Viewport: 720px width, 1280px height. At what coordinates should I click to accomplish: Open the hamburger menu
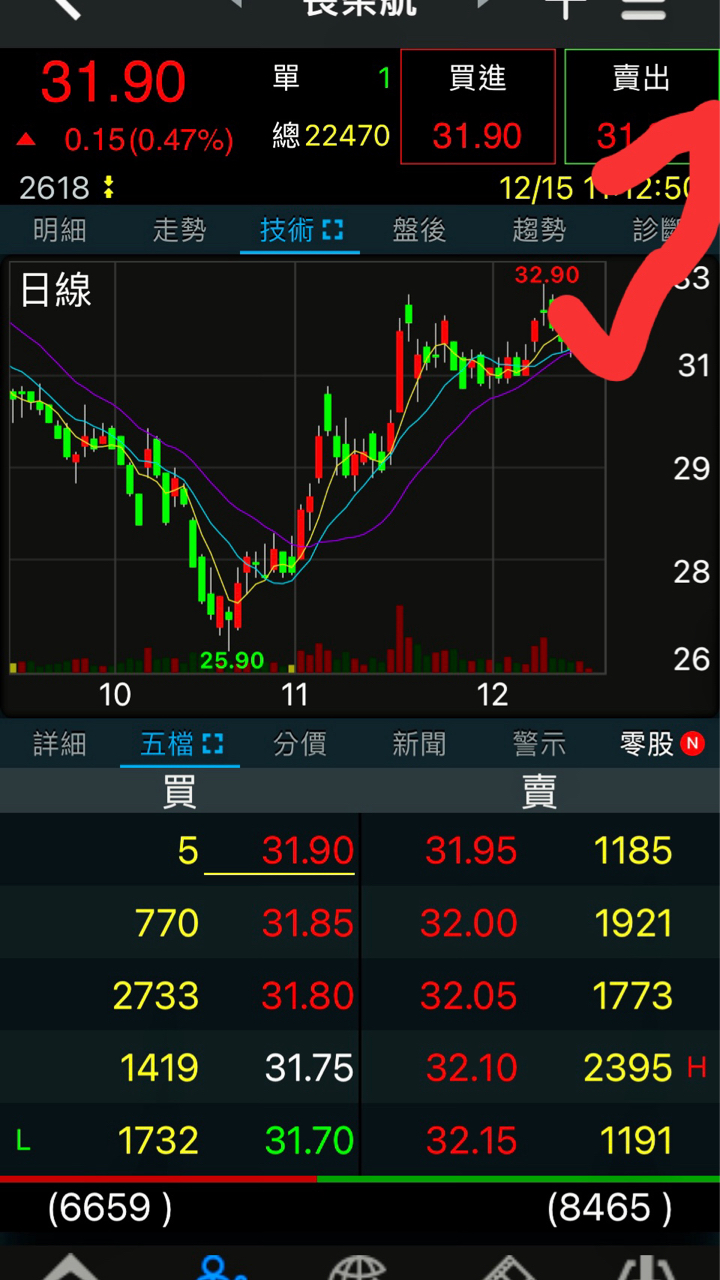point(643,8)
